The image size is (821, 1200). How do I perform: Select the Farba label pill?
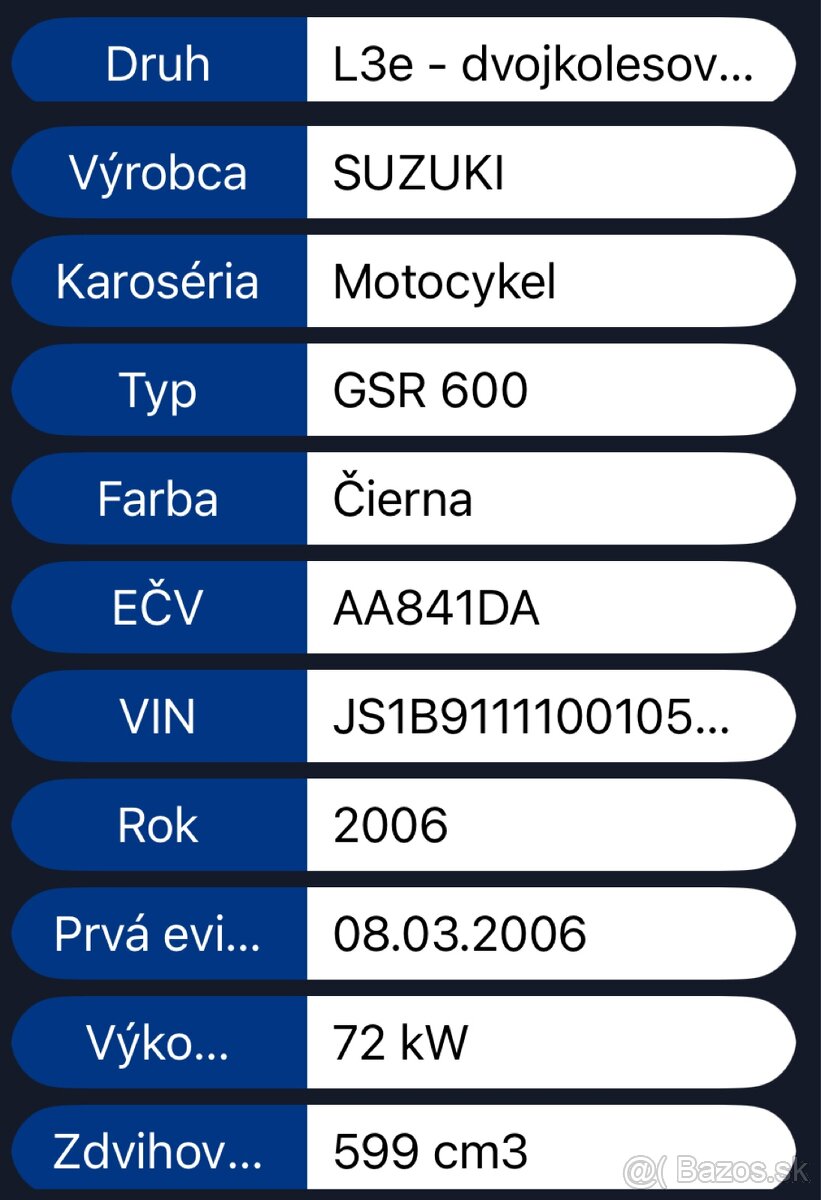click(x=158, y=498)
